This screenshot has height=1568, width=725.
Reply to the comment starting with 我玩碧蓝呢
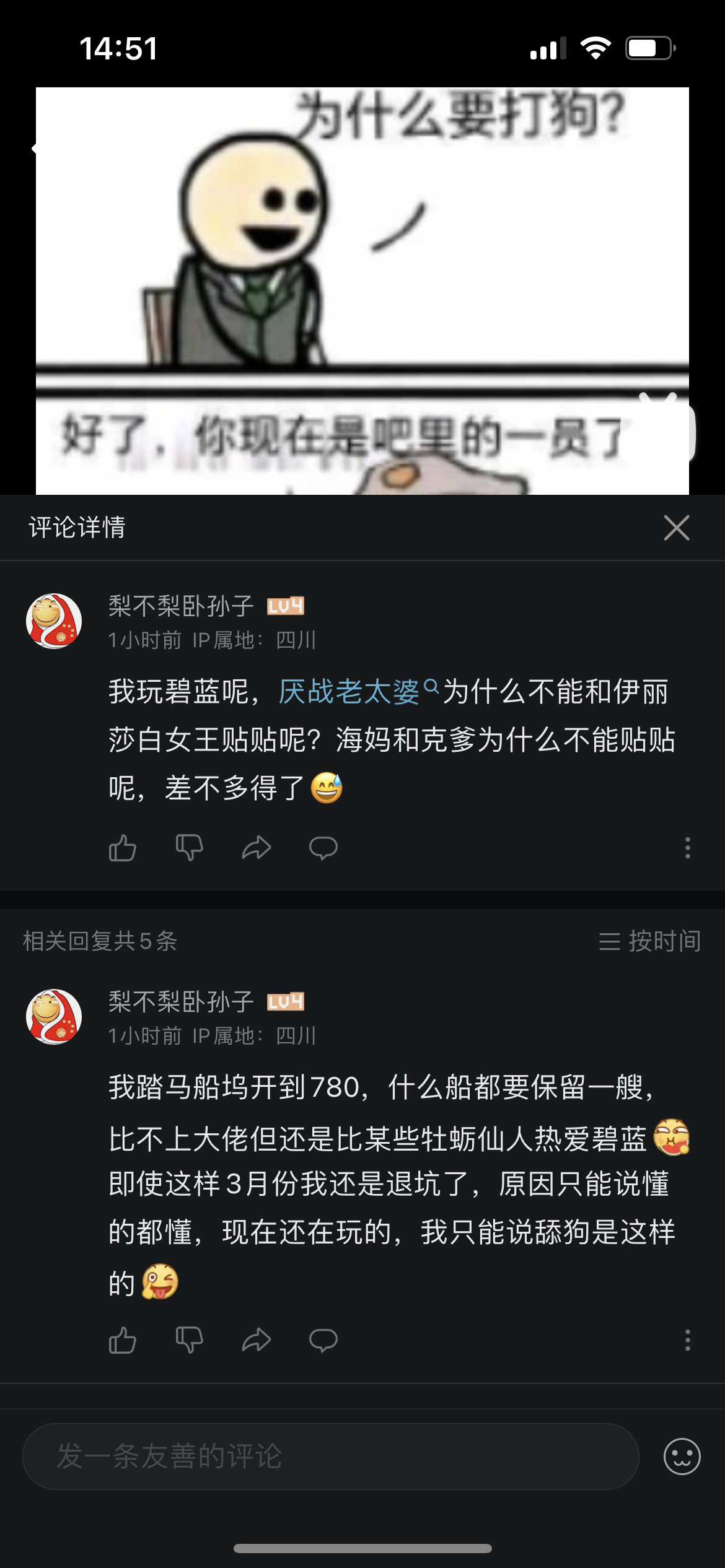pos(323,848)
